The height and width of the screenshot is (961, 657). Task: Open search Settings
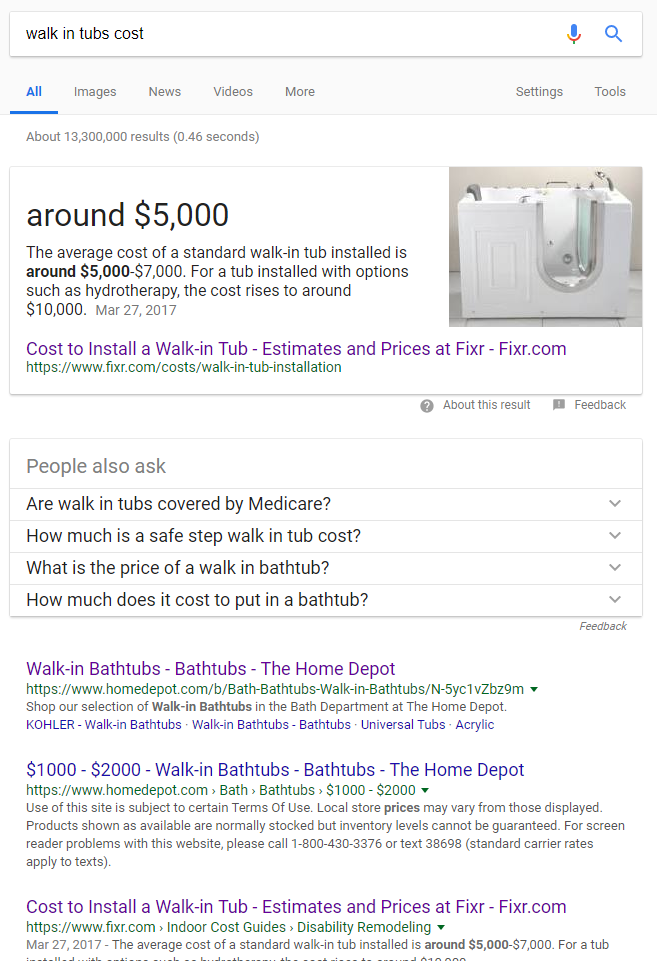click(539, 91)
